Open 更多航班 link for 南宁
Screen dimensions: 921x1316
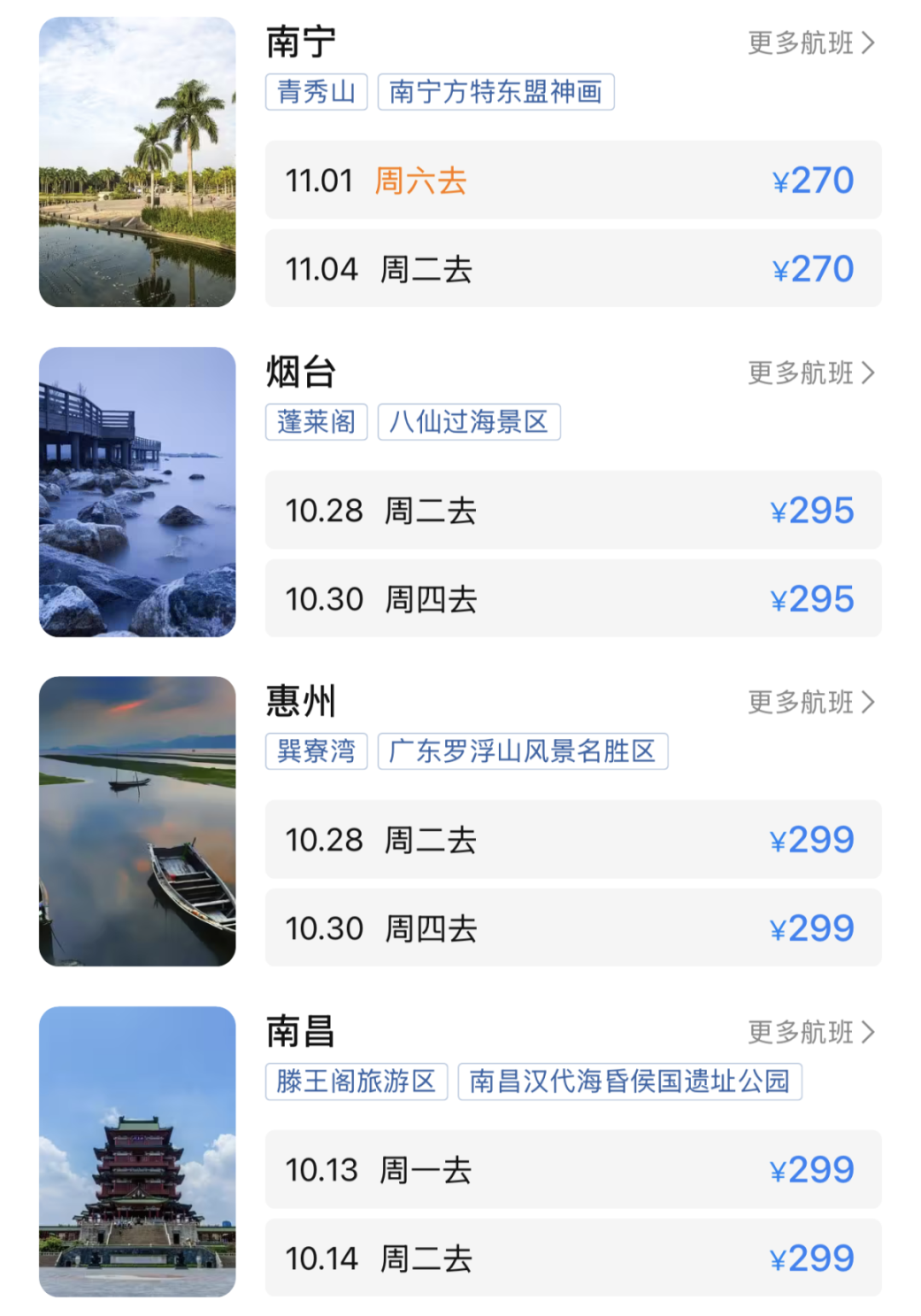802,42
